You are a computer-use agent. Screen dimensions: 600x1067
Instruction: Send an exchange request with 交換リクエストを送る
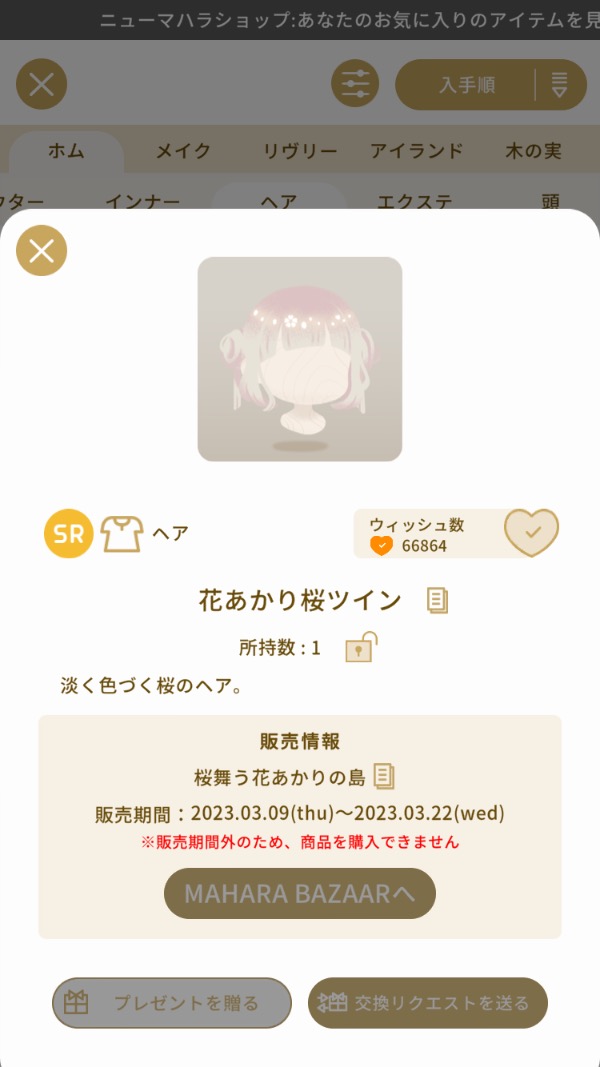tap(428, 1002)
